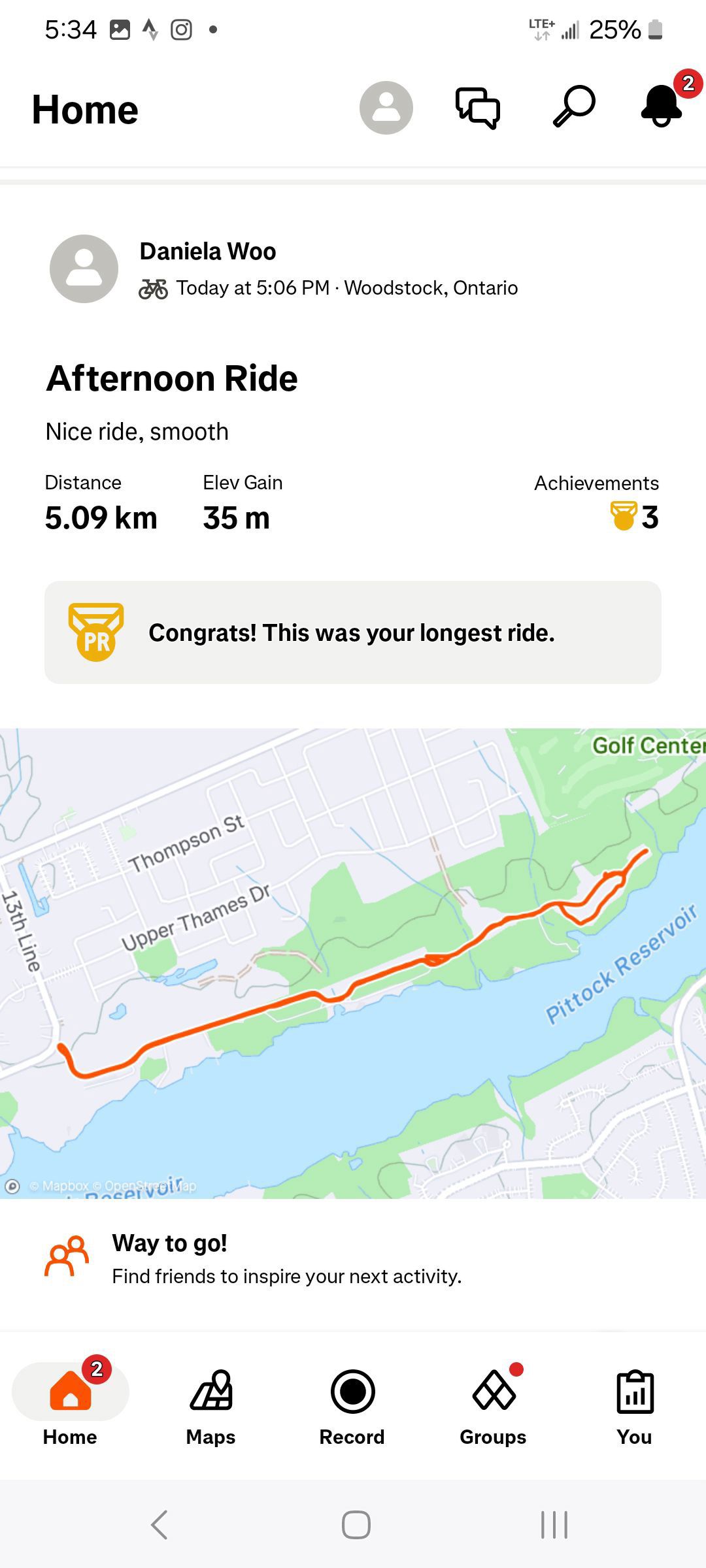View the longest ride PR banner
Screen dimensions: 706x1568
click(x=353, y=632)
